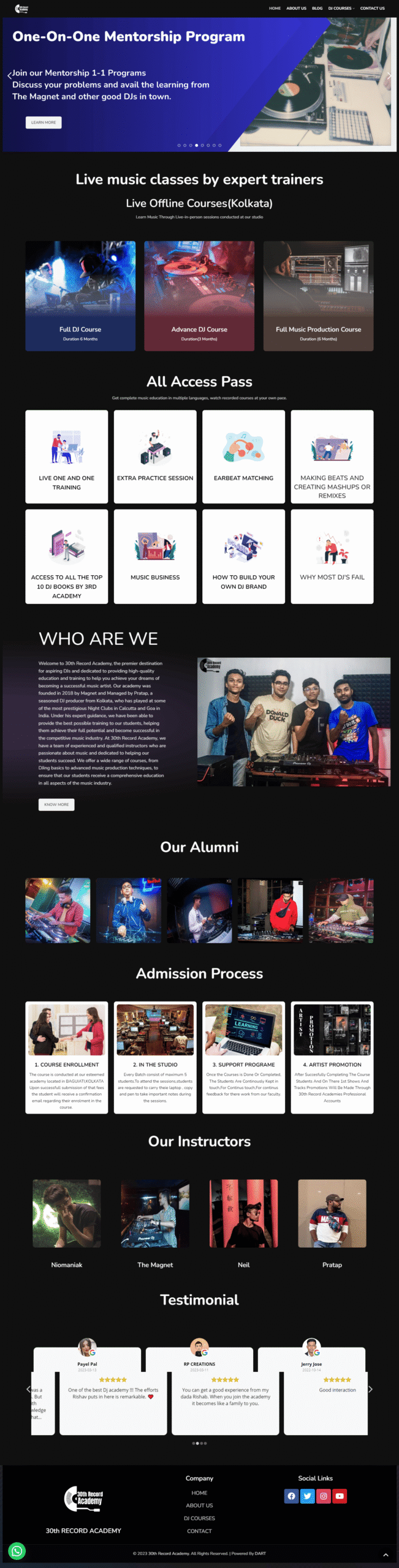
Task: Tap the LEARN MORE banner button
Action: point(44,123)
